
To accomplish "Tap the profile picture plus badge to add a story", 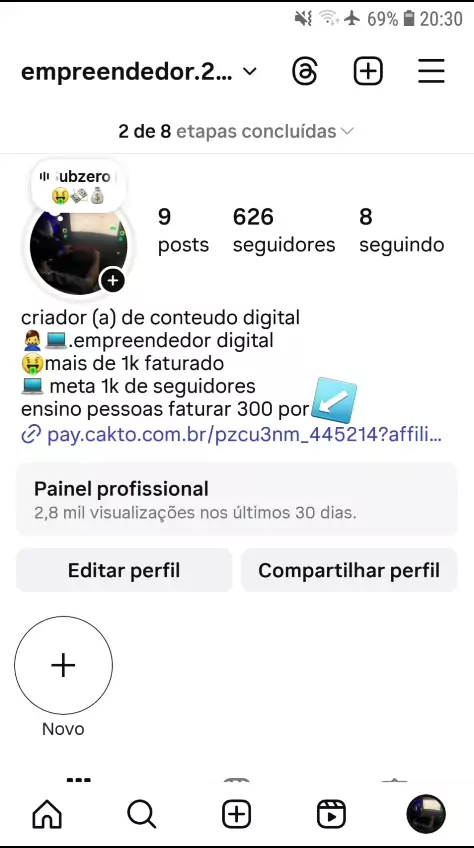I will pyautogui.click(x=113, y=281).
